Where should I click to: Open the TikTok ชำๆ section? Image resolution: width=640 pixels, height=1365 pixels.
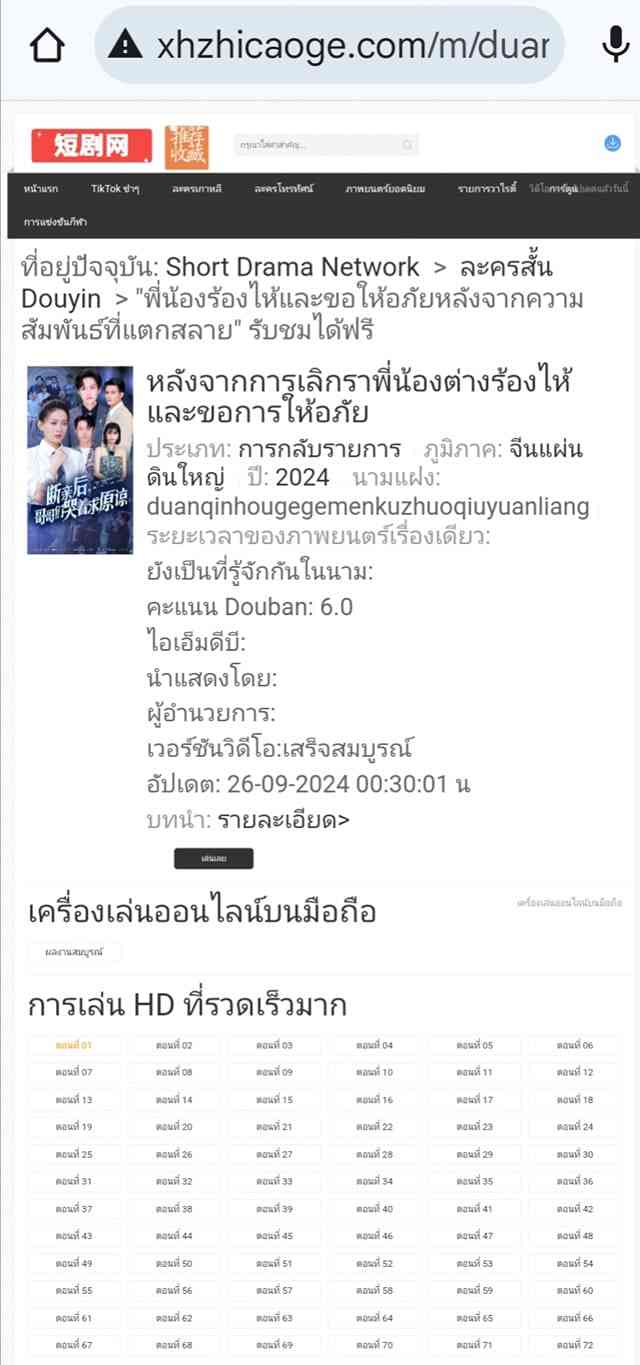(x=114, y=189)
